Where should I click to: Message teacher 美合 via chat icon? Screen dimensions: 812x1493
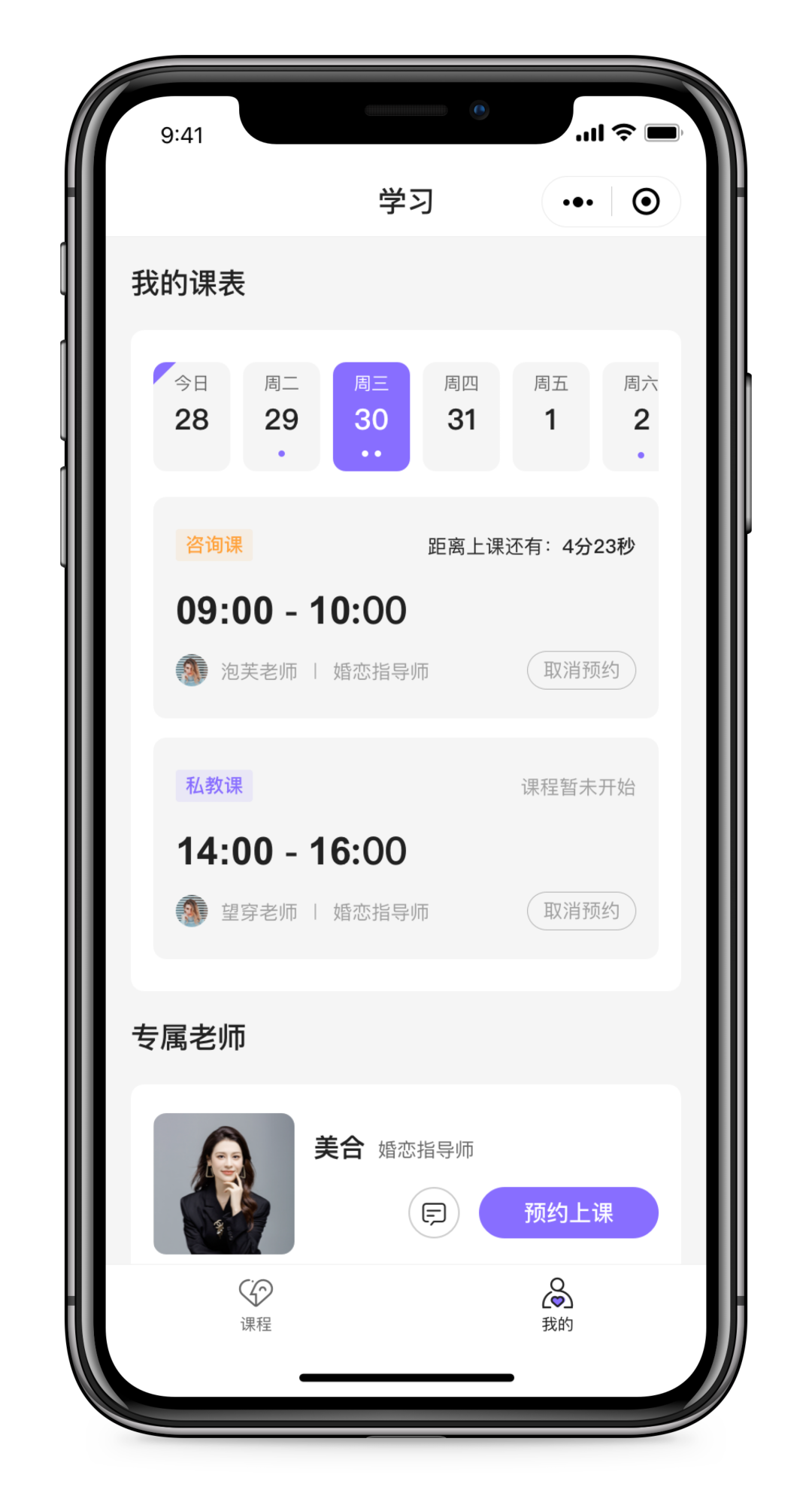click(434, 1212)
